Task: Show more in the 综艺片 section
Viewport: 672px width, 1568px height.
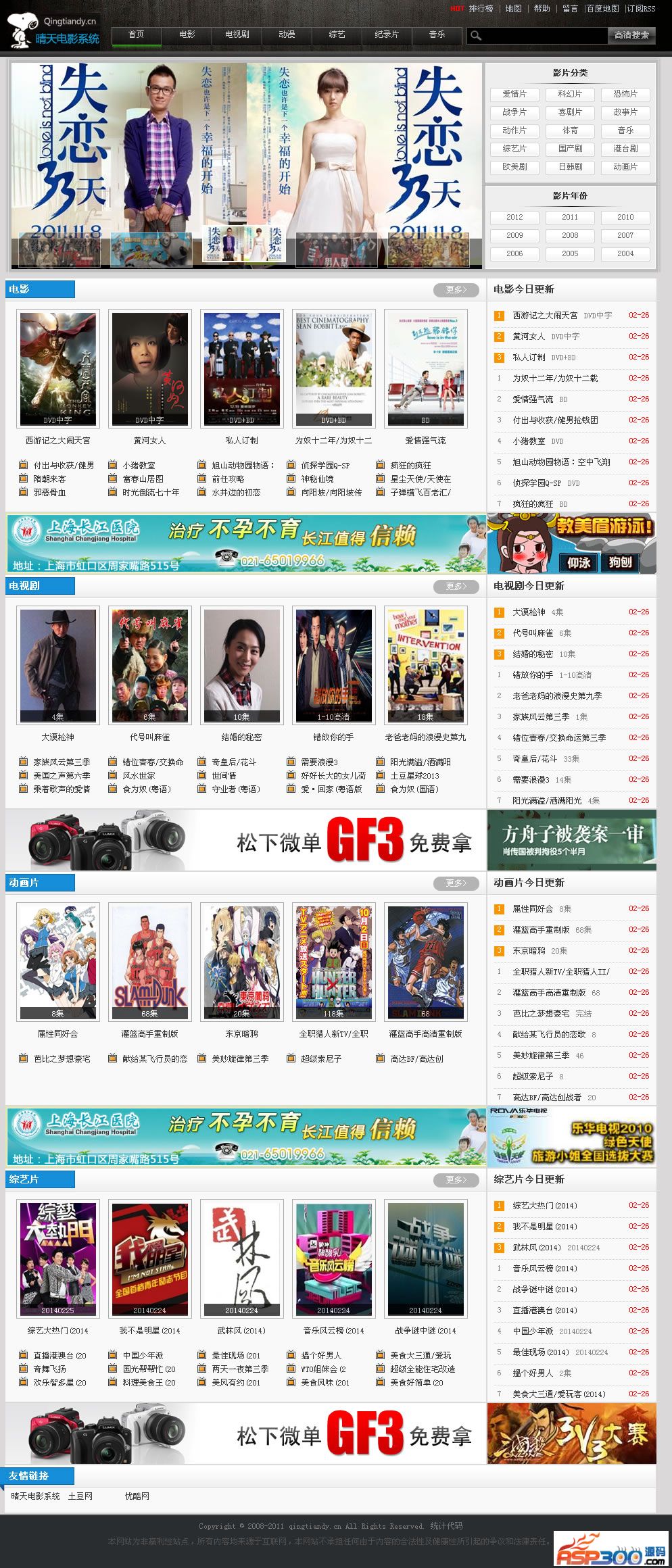Action: tap(456, 1180)
